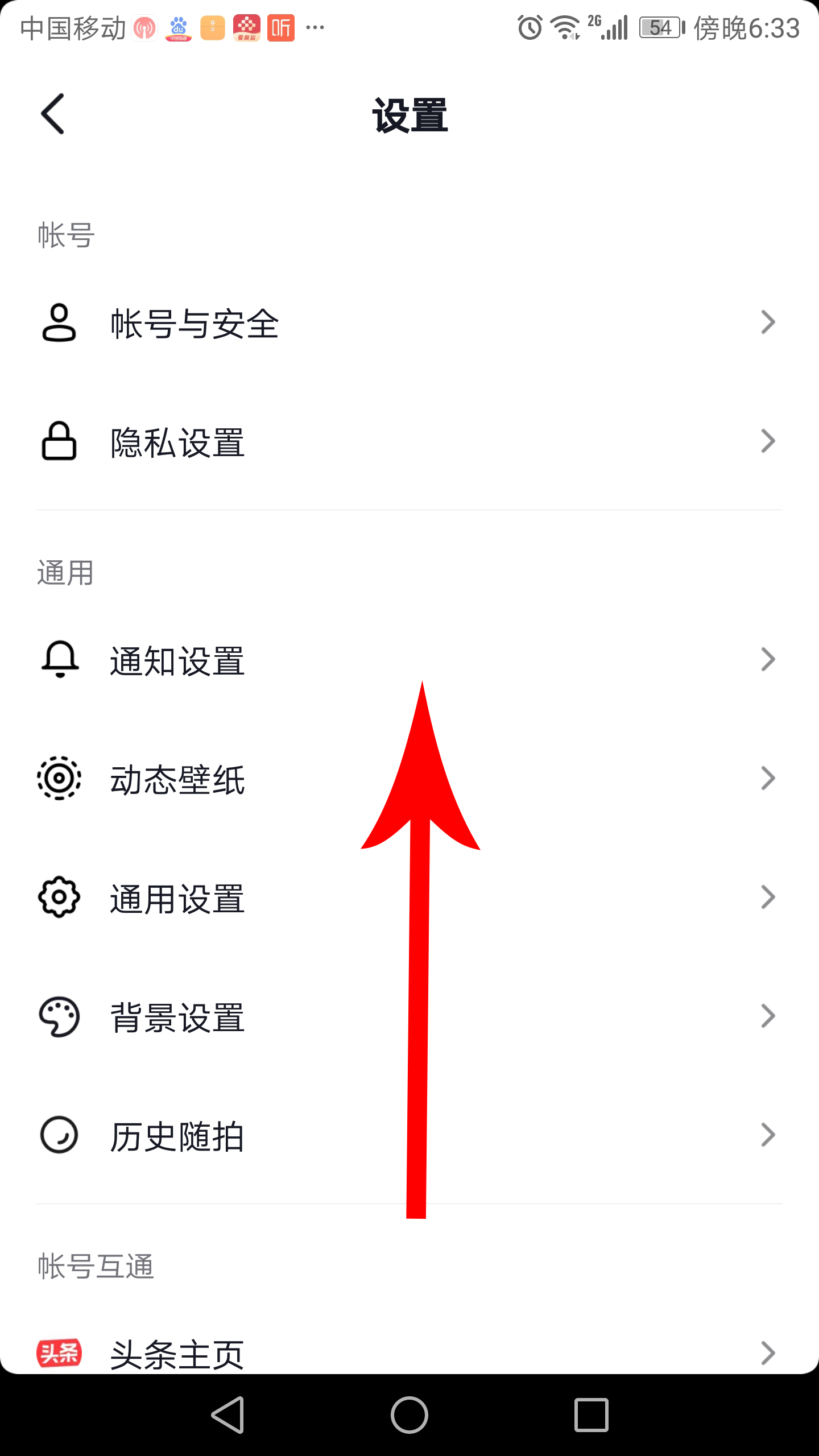Open the system recent apps view

point(591,1415)
